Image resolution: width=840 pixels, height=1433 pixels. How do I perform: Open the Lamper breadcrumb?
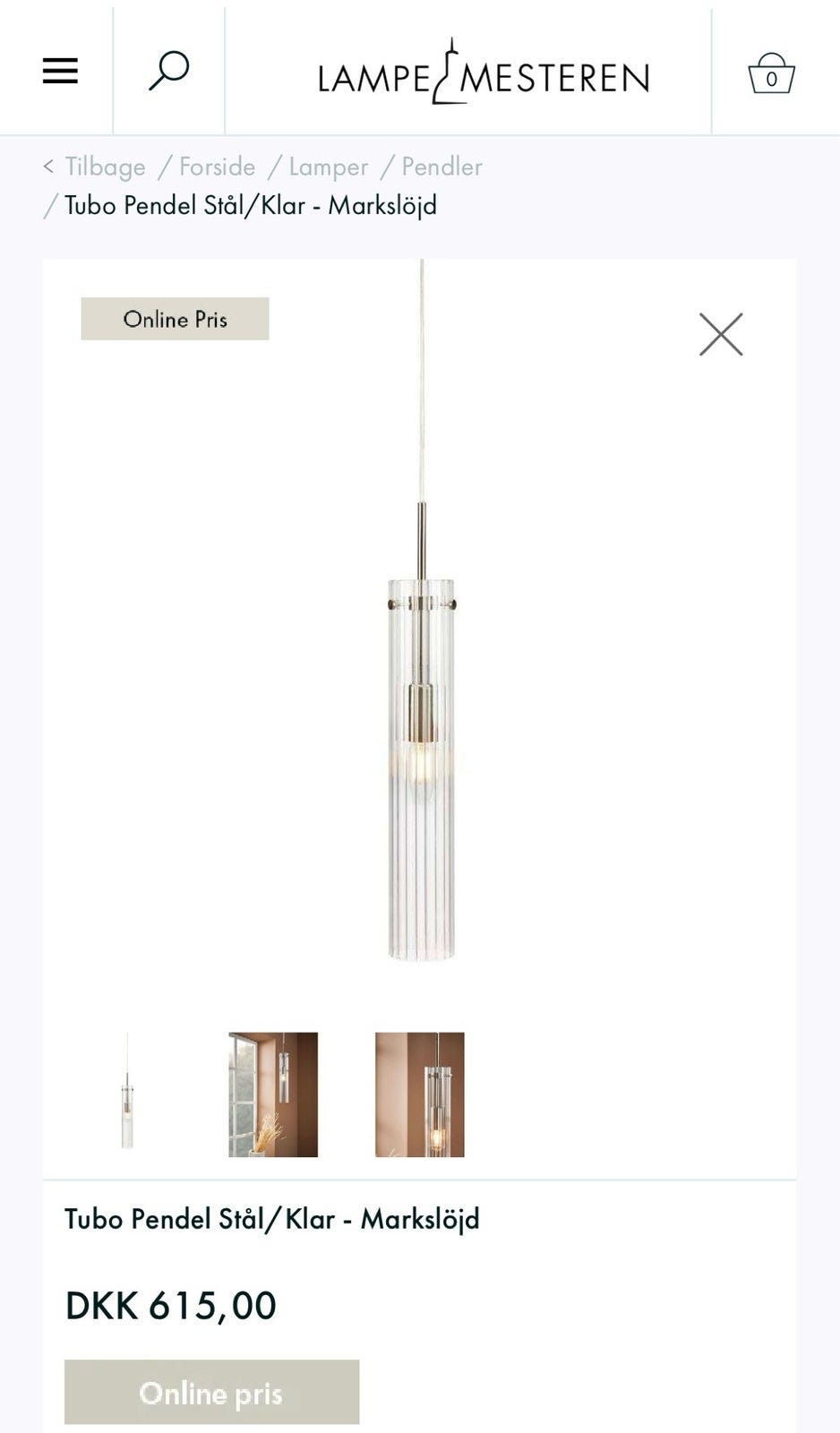coord(328,167)
